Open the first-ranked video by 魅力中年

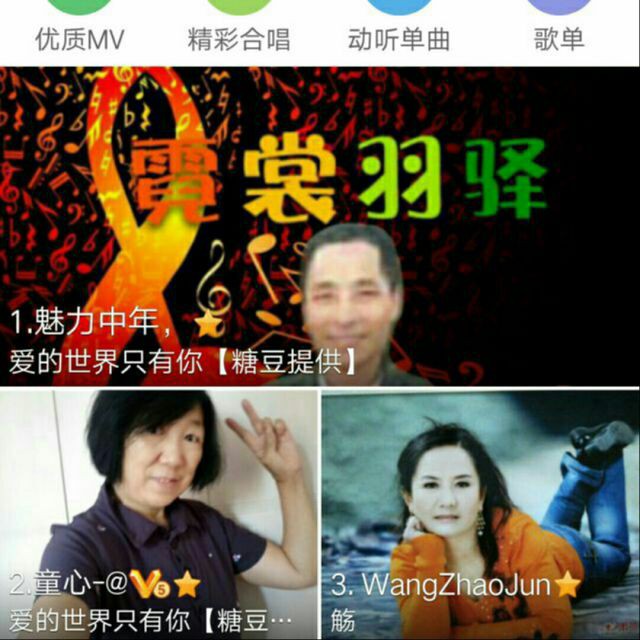click(320, 226)
